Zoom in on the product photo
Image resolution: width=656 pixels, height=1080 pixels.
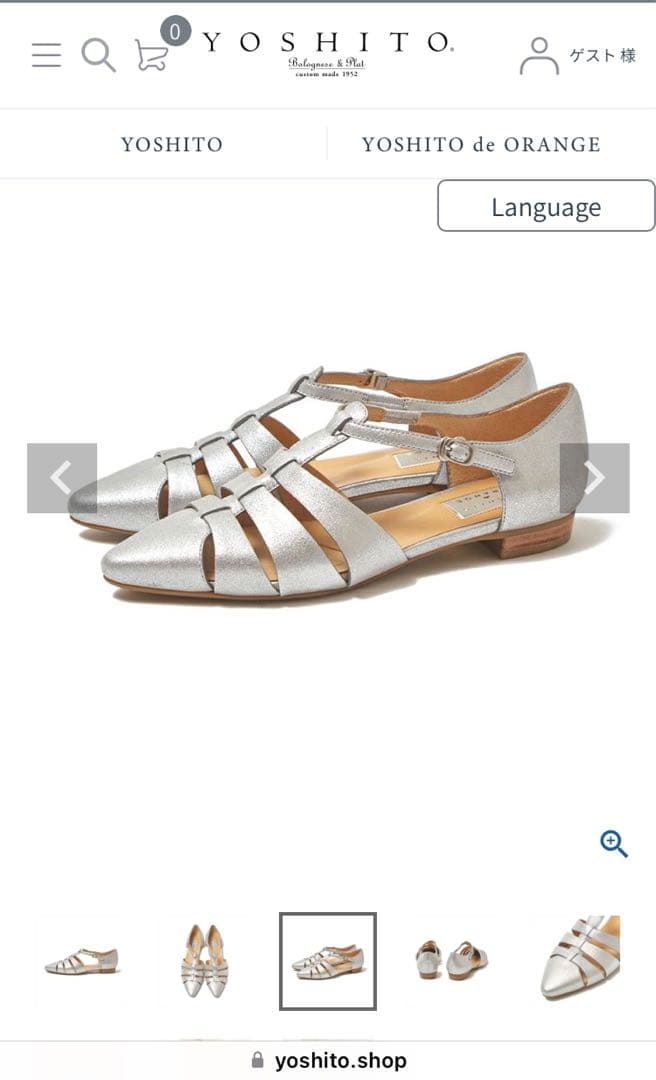pos(613,844)
